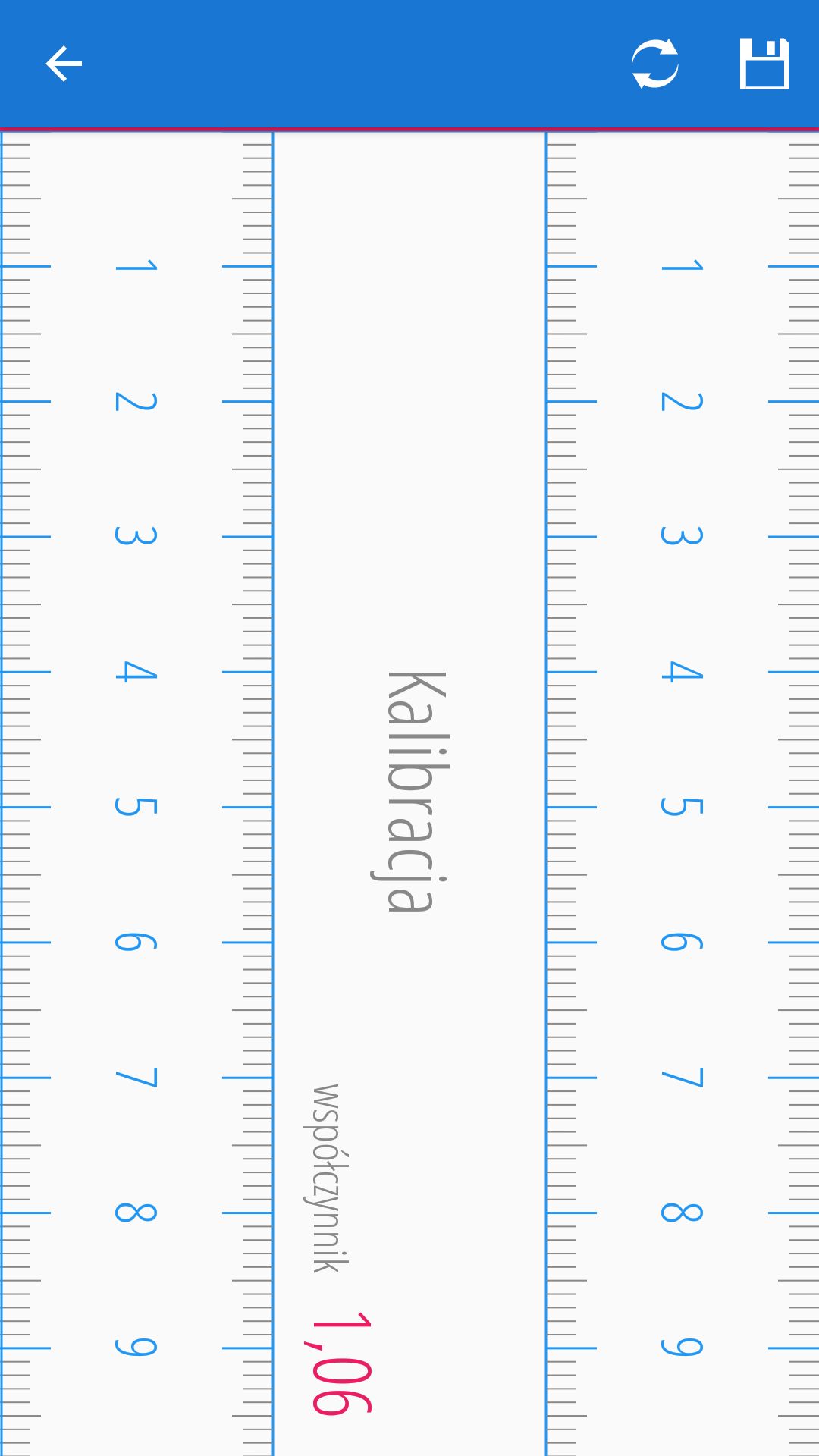Reset calibration with the refresh icon
The height and width of the screenshot is (1456, 819).
tap(655, 64)
